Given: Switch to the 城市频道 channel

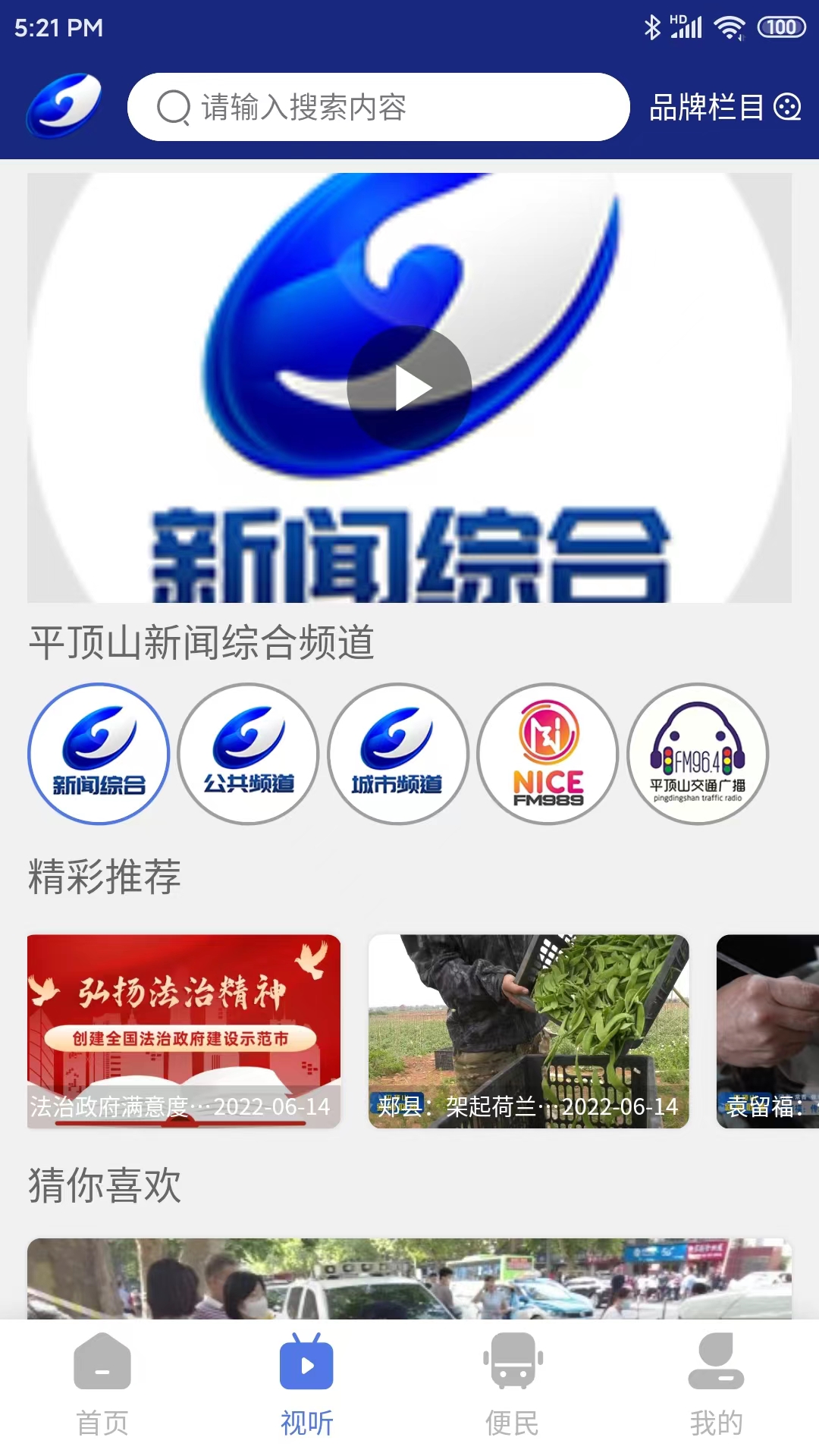Looking at the screenshot, I should pos(397,754).
